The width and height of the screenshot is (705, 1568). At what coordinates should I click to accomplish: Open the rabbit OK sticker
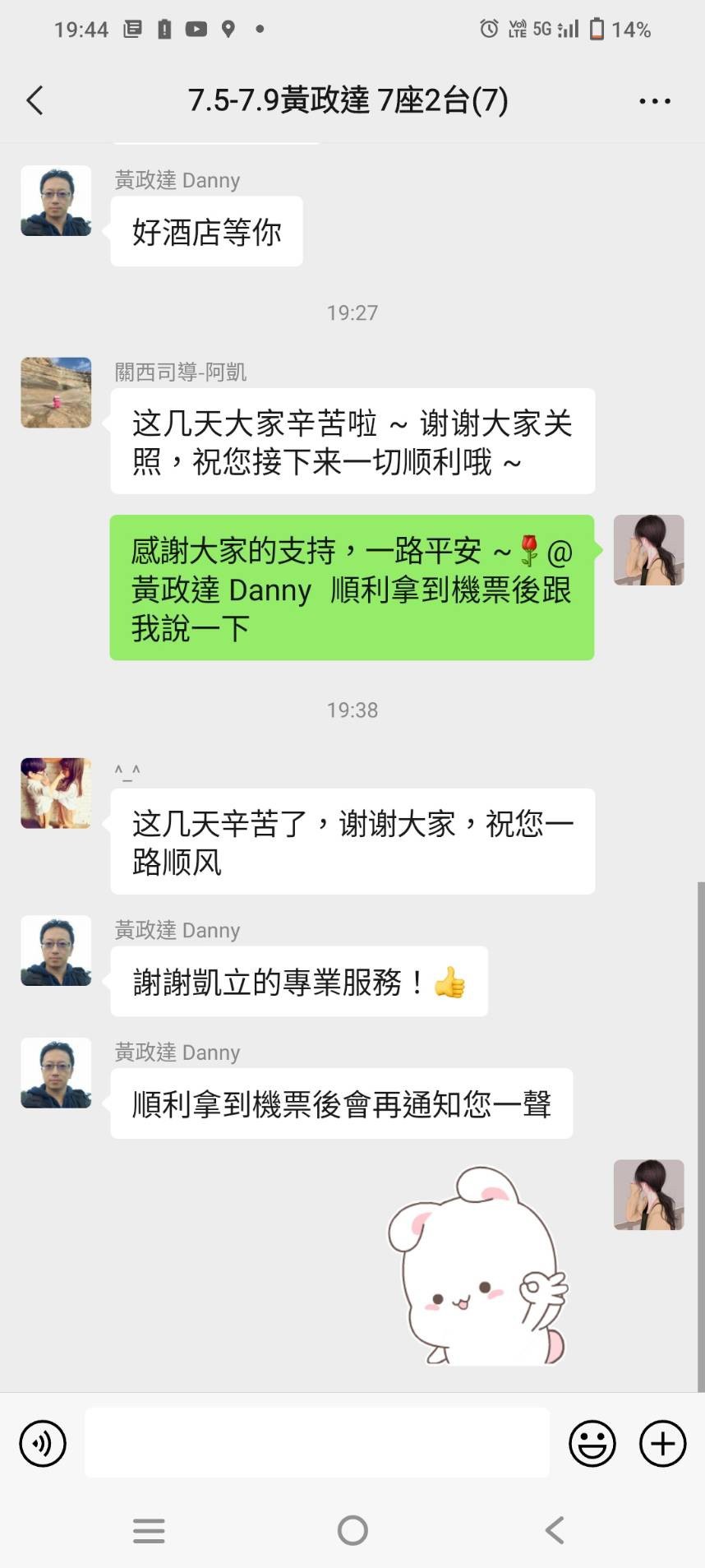coord(477,1265)
